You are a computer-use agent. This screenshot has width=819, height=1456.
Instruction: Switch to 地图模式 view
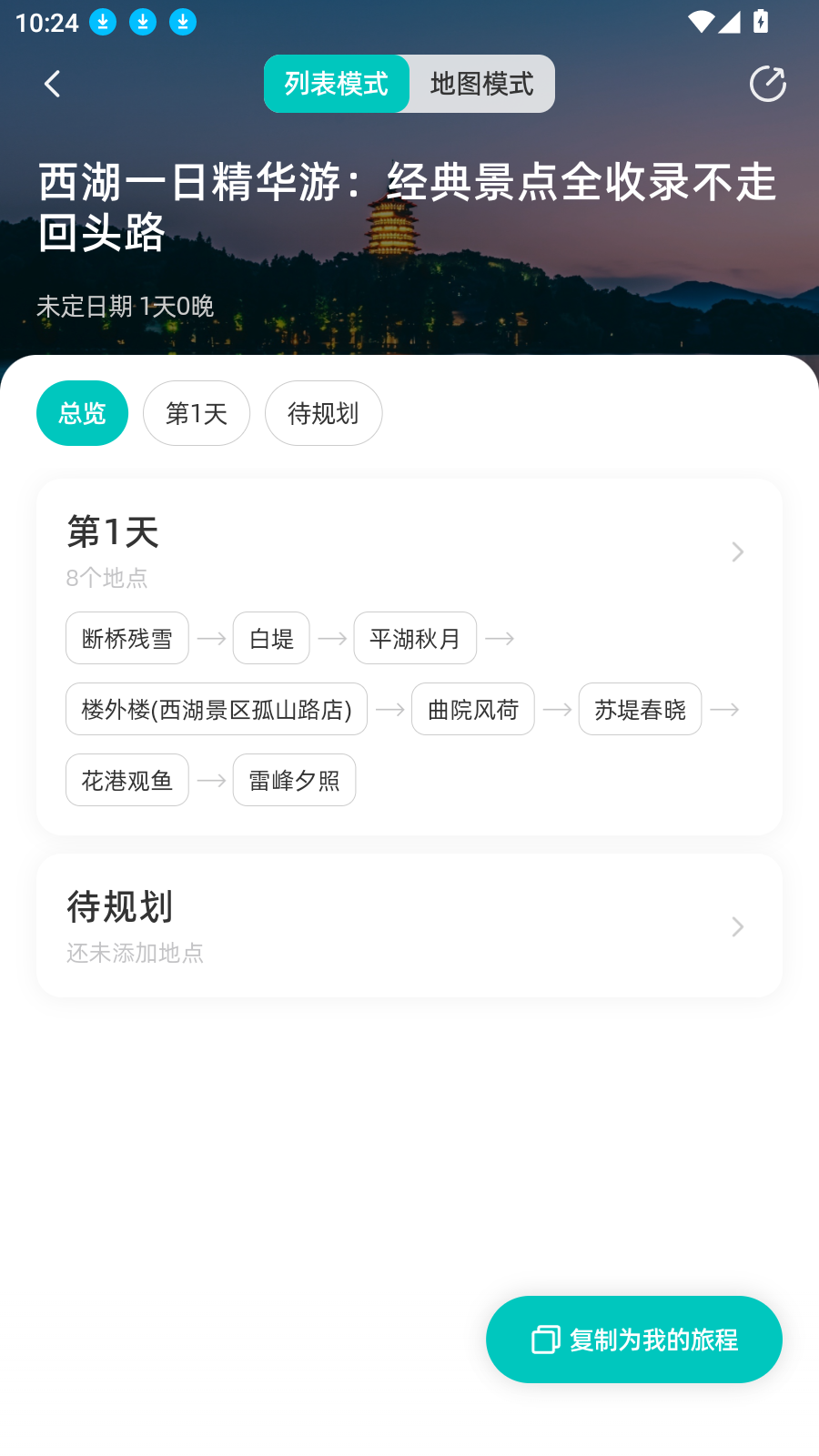pos(481,85)
